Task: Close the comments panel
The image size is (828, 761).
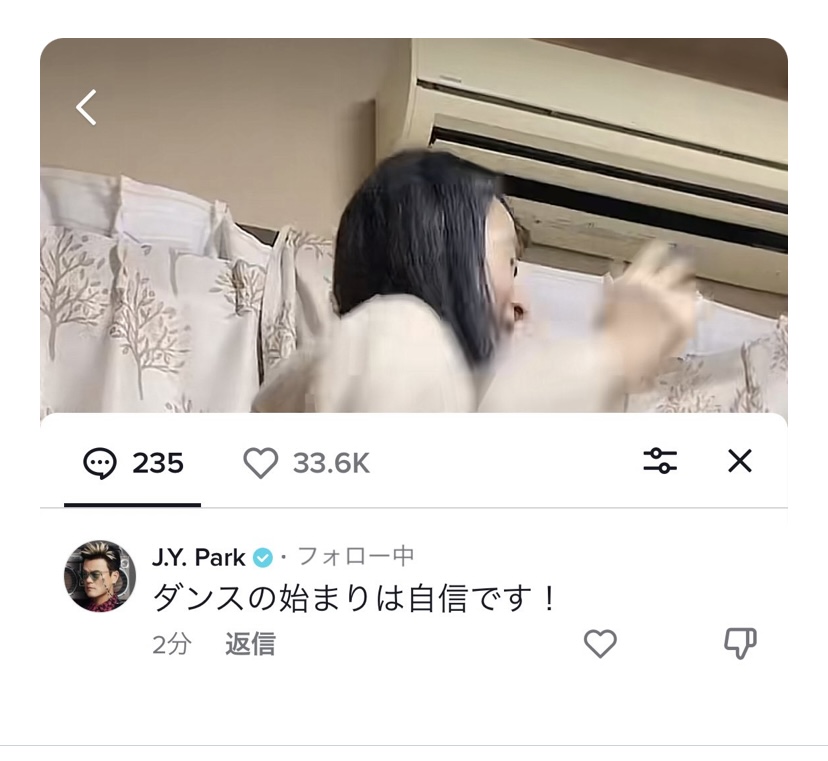Action: click(x=739, y=461)
